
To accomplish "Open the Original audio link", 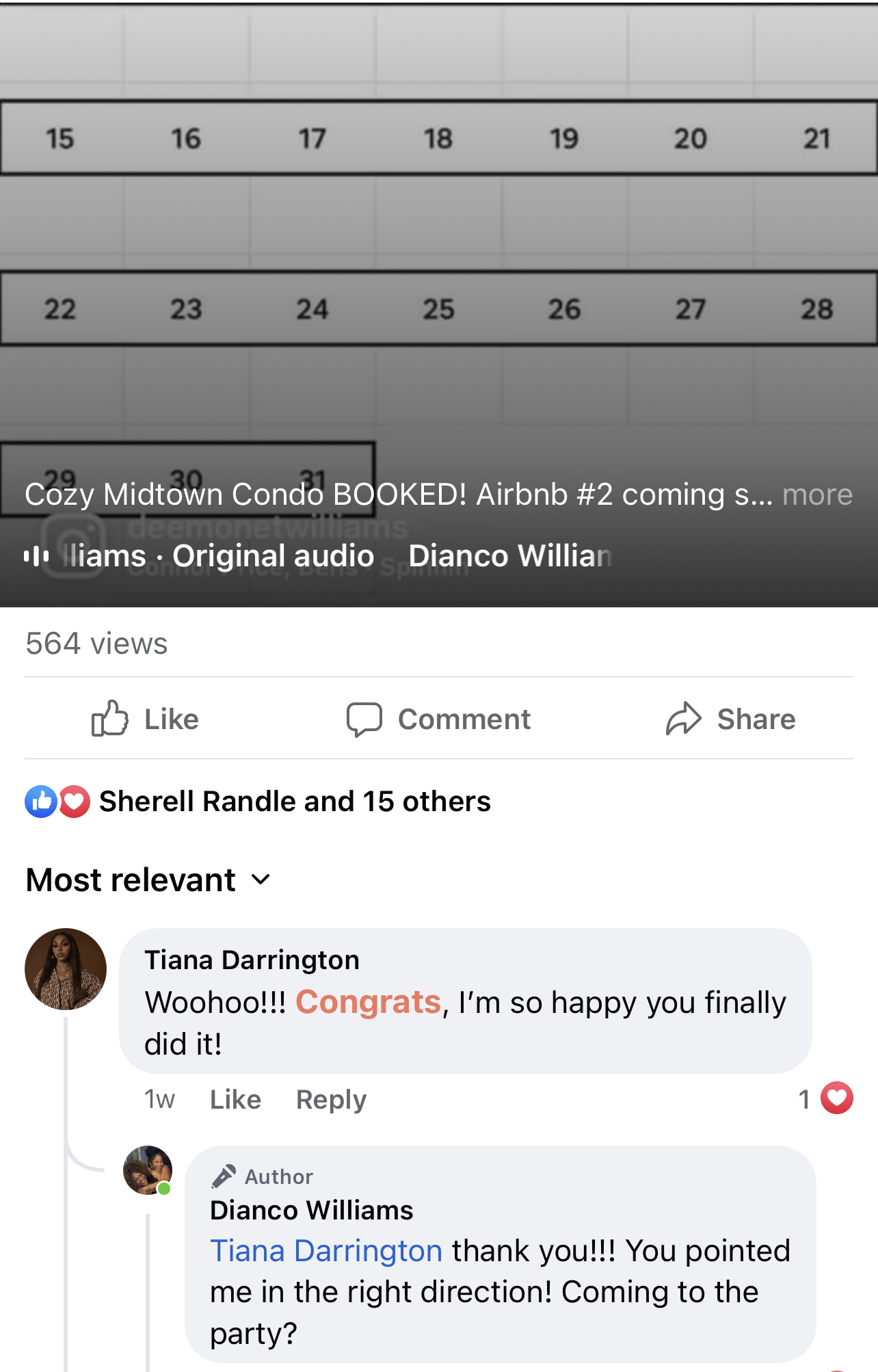I will (272, 556).
